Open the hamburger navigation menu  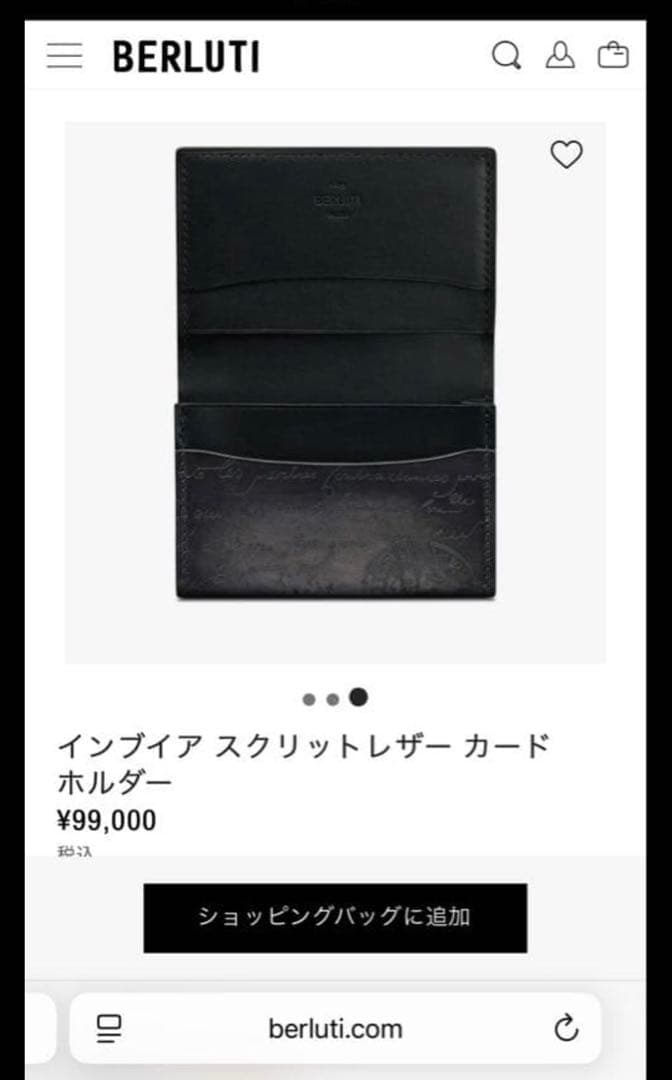click(65, 56)
